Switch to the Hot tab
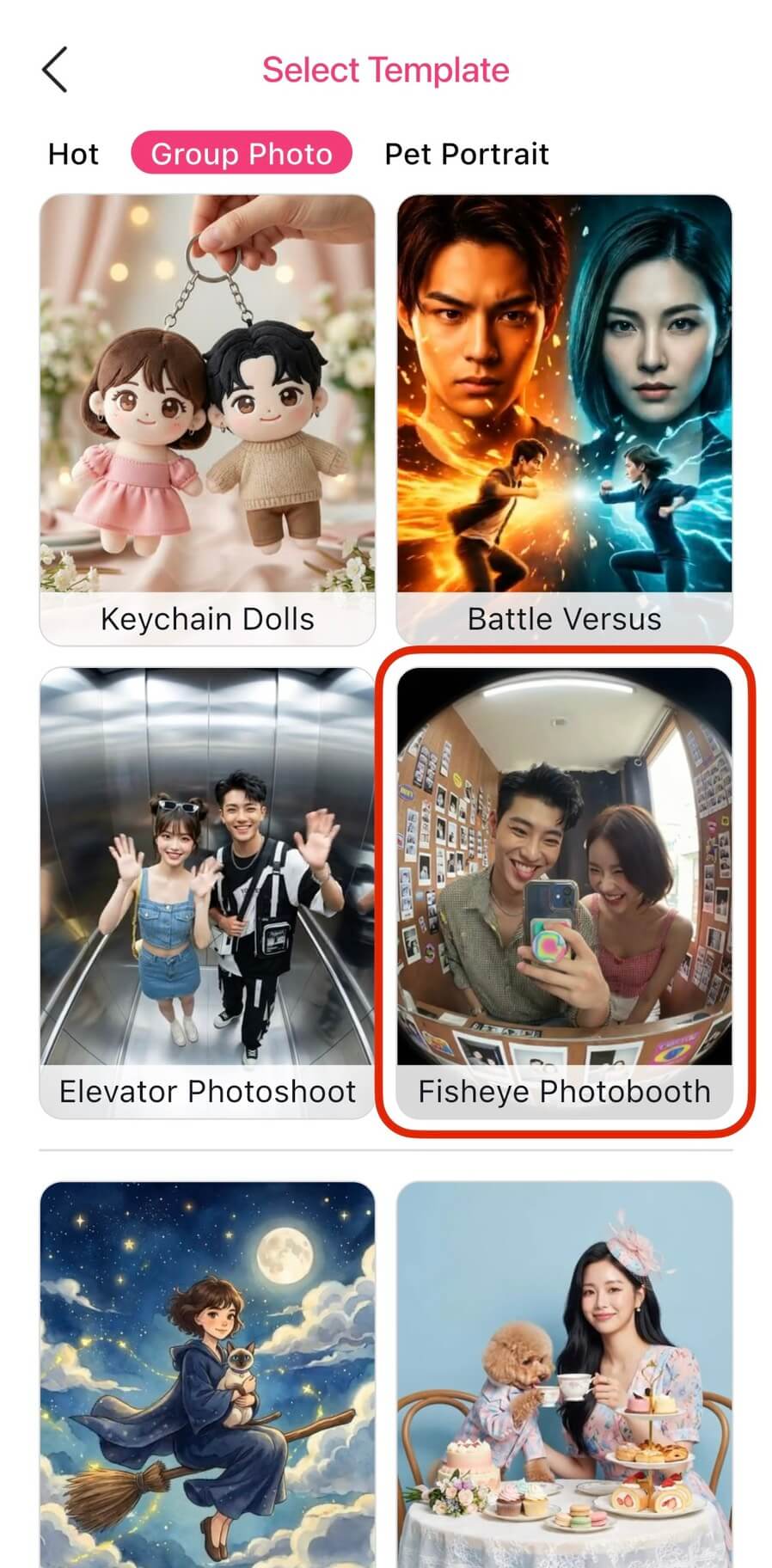Viewport: 772px width, 1568px height. [x=73, y=154]
